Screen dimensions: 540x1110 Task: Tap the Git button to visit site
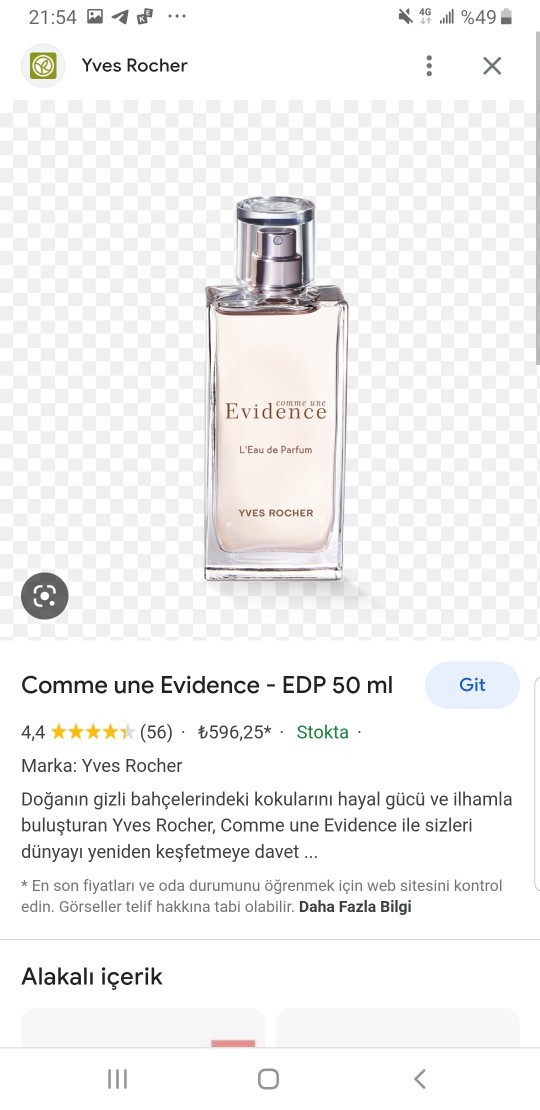[472, 685]
